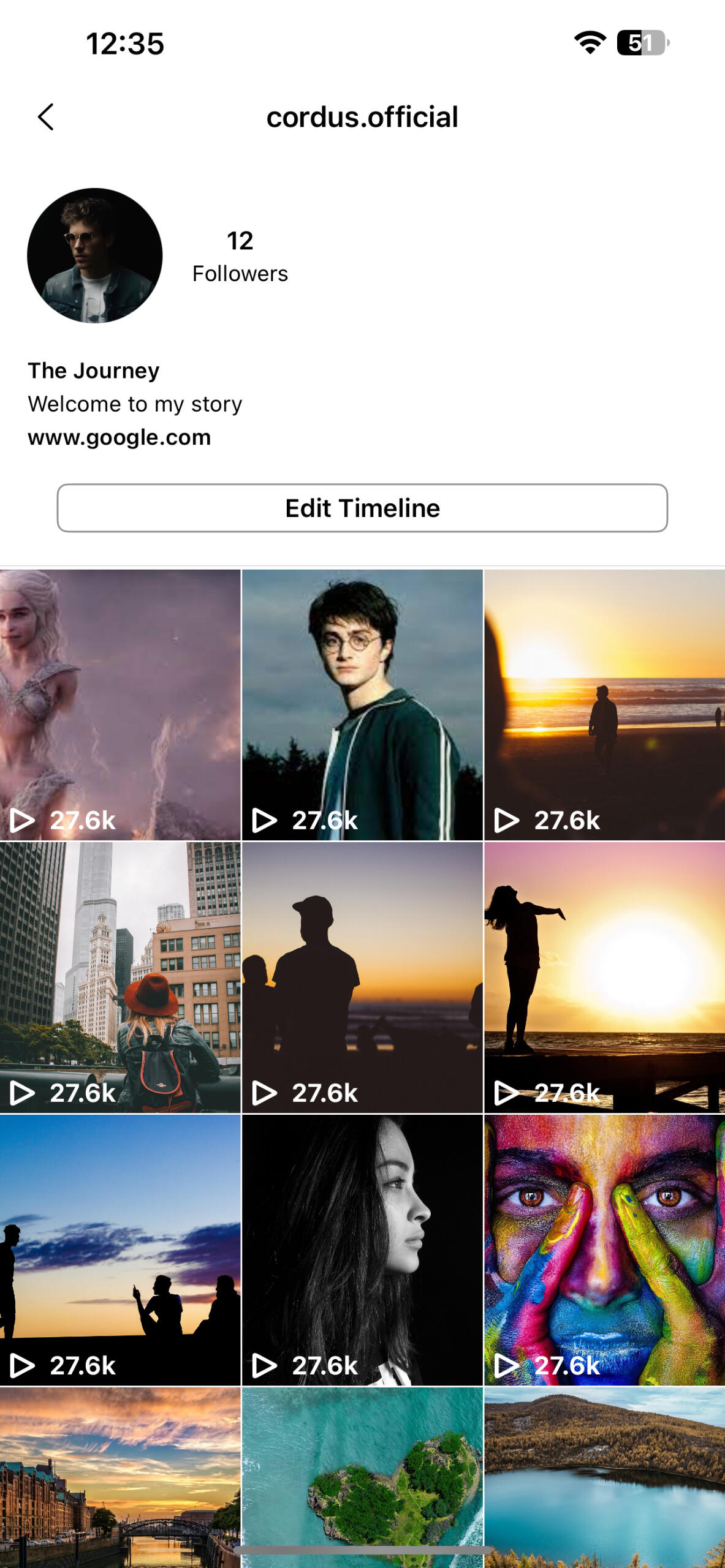Go back using the arrow
The height and width of the screenshot is (1568, 725).
(46, 117)
